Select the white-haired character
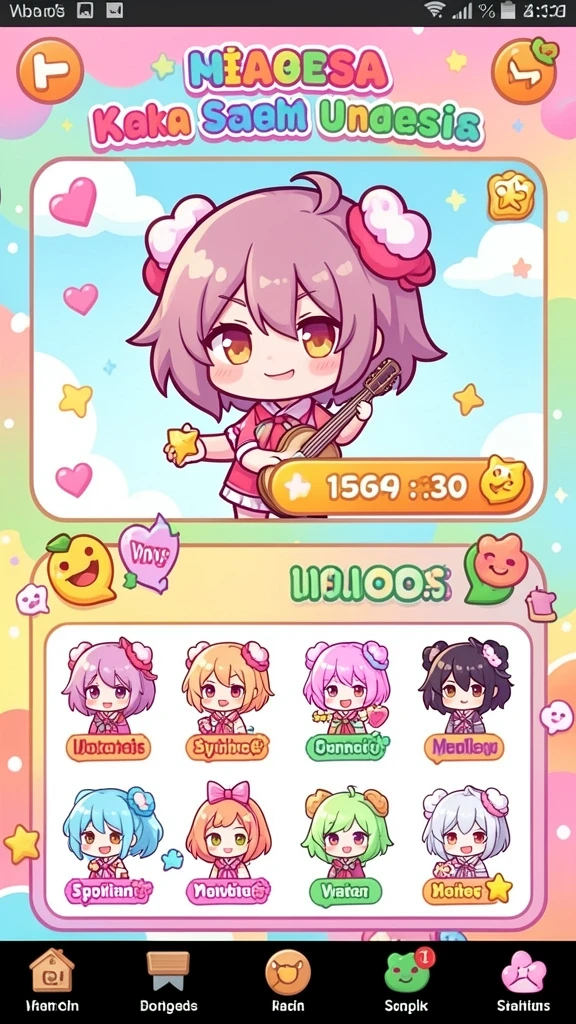 point(466,844)
